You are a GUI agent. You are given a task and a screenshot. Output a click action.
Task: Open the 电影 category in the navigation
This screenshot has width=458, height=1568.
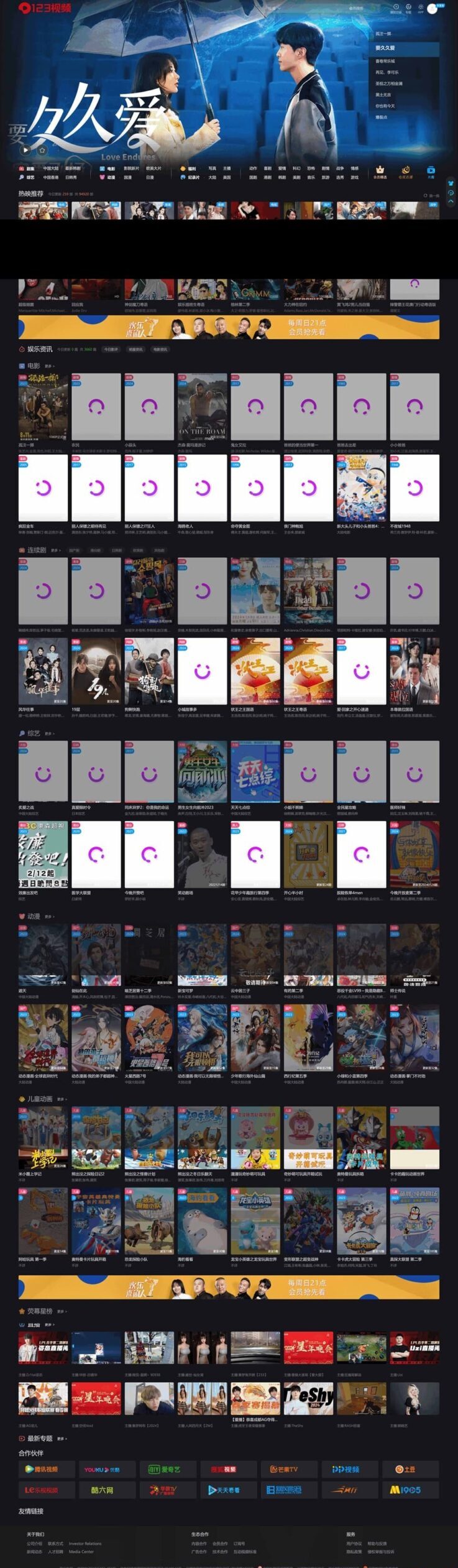tap(111, 169)
